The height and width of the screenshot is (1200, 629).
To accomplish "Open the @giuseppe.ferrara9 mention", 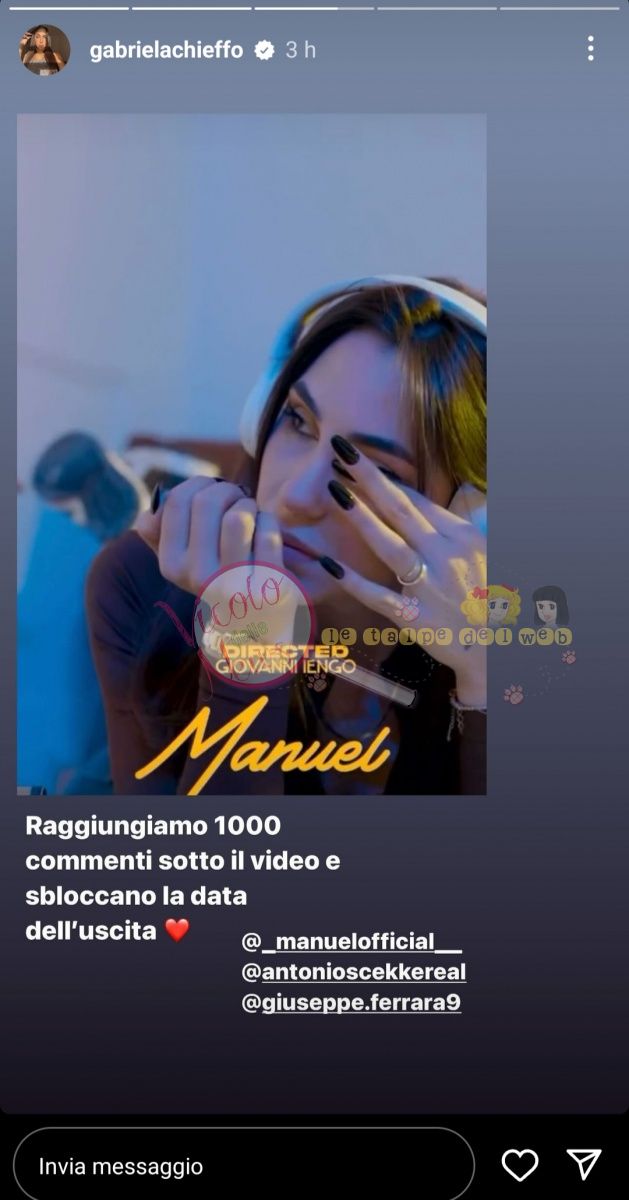I will [x=351, y=1002].
